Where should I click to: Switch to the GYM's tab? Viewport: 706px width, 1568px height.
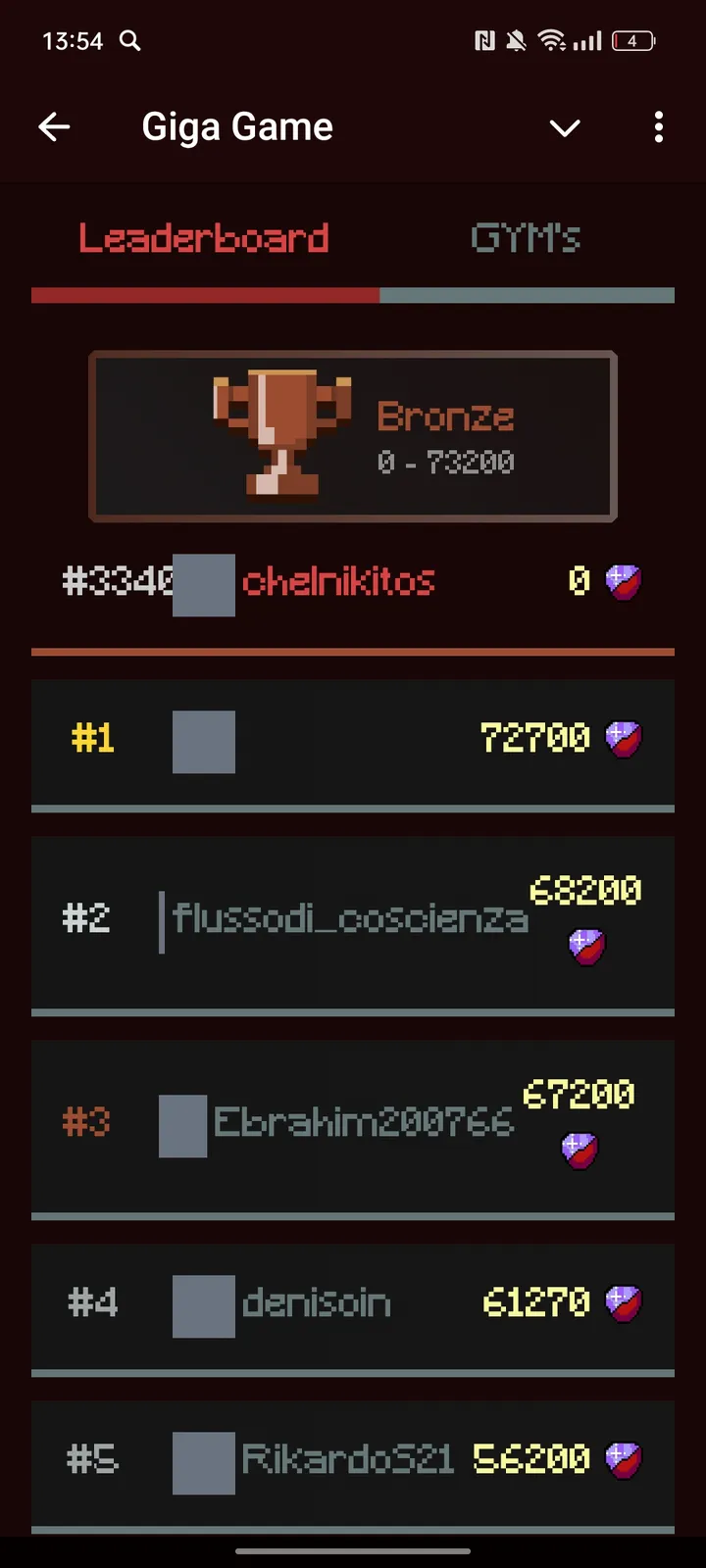526,238
